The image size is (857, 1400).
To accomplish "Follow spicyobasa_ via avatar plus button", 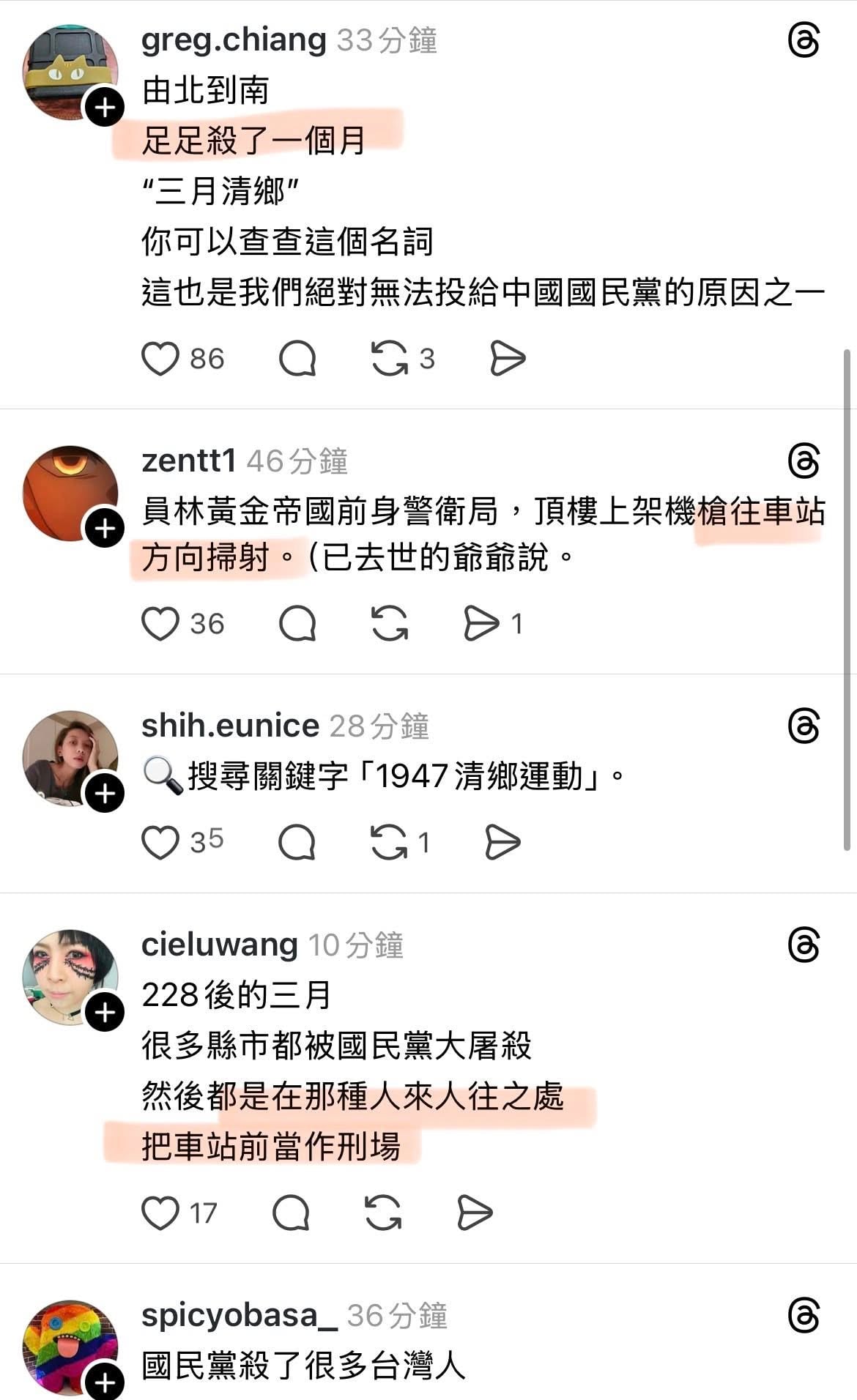I will [105, 1382].
